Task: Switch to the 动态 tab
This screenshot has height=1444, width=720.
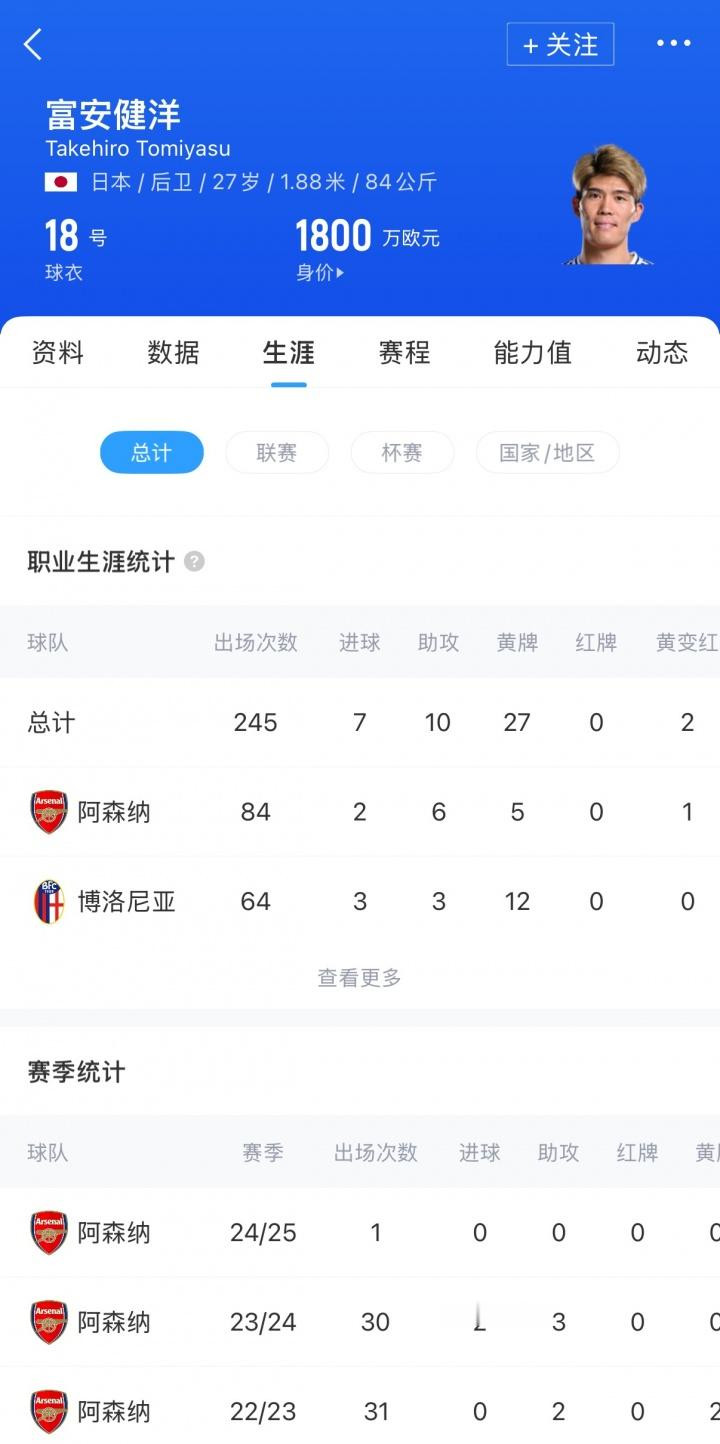Action: click(662, 353)
